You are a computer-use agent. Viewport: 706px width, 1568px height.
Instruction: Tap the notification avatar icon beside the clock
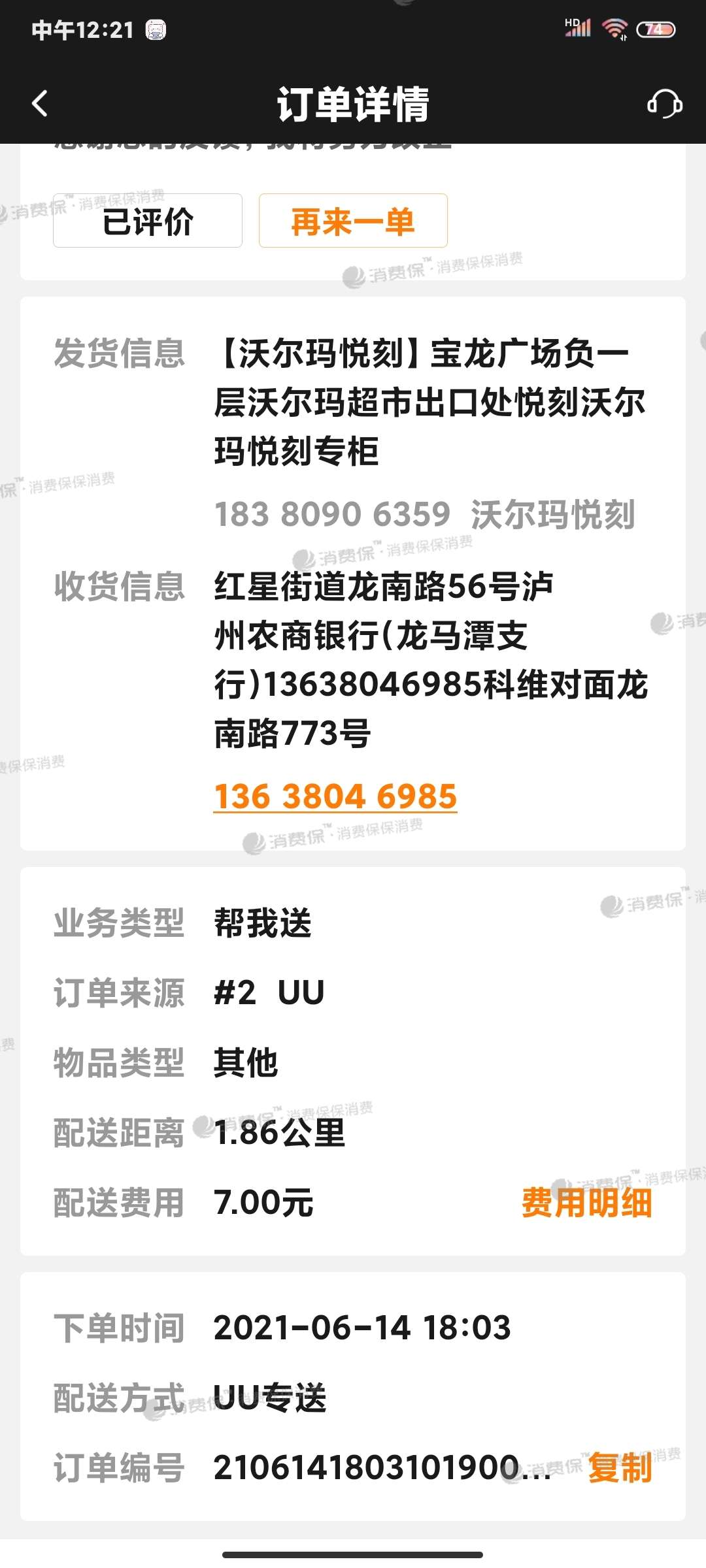[157, 29]
